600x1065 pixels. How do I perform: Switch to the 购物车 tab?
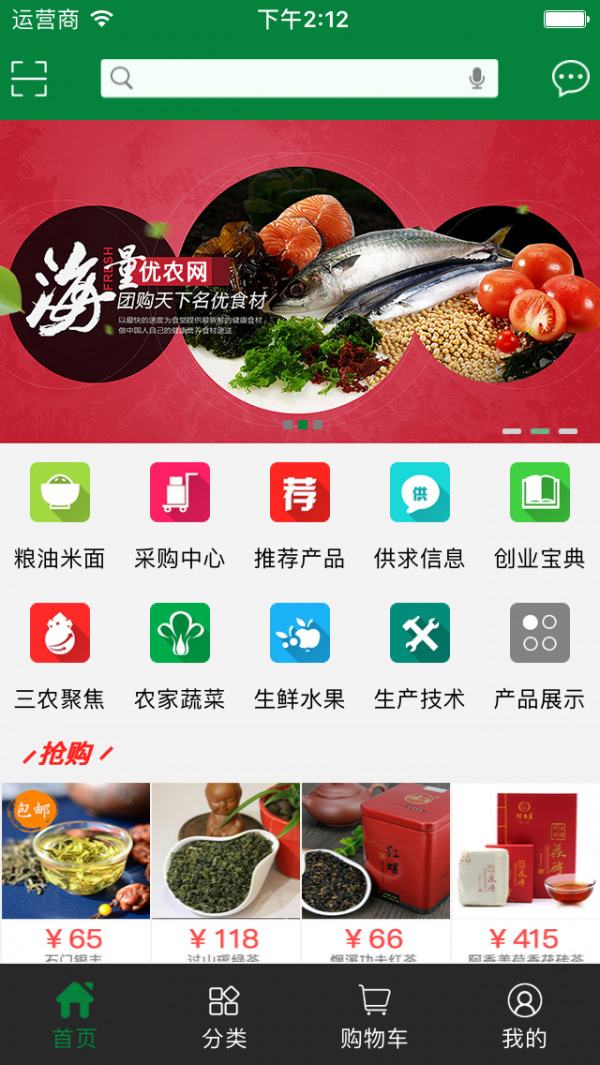point(374,1015)
